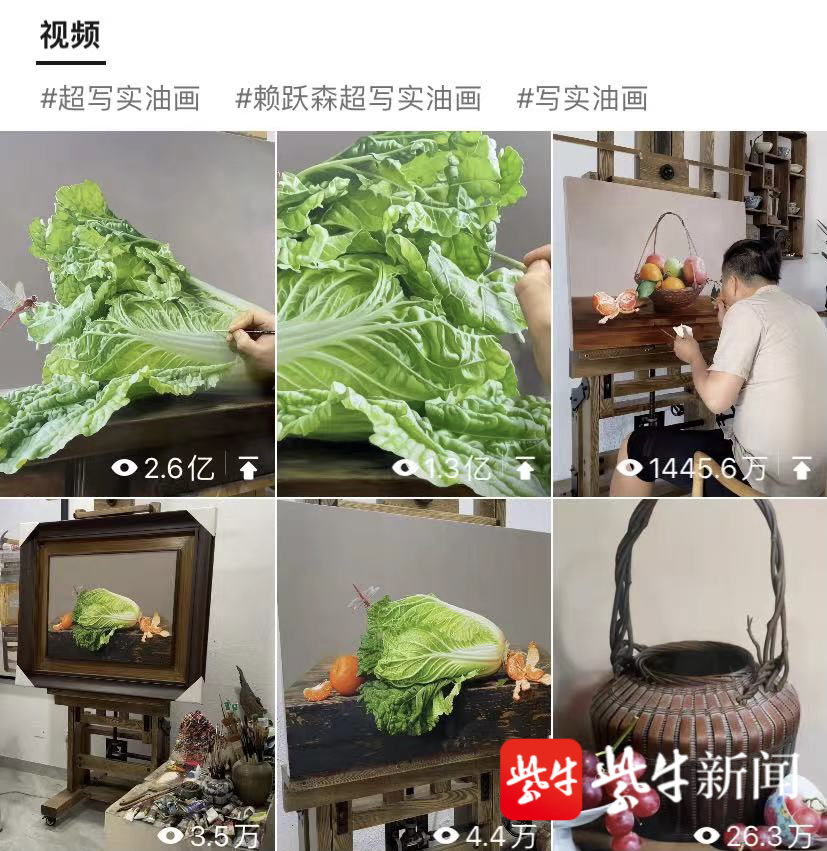Open the #赖跃森超写实油画 hashtag

[x=358, y=98]
